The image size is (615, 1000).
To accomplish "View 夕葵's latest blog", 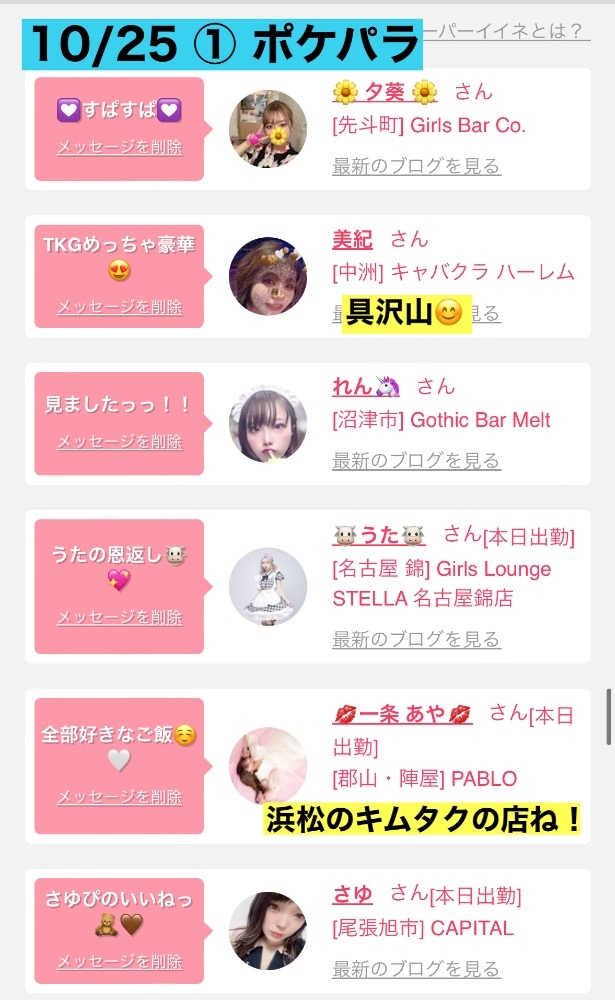I will [x=416, y=166].
